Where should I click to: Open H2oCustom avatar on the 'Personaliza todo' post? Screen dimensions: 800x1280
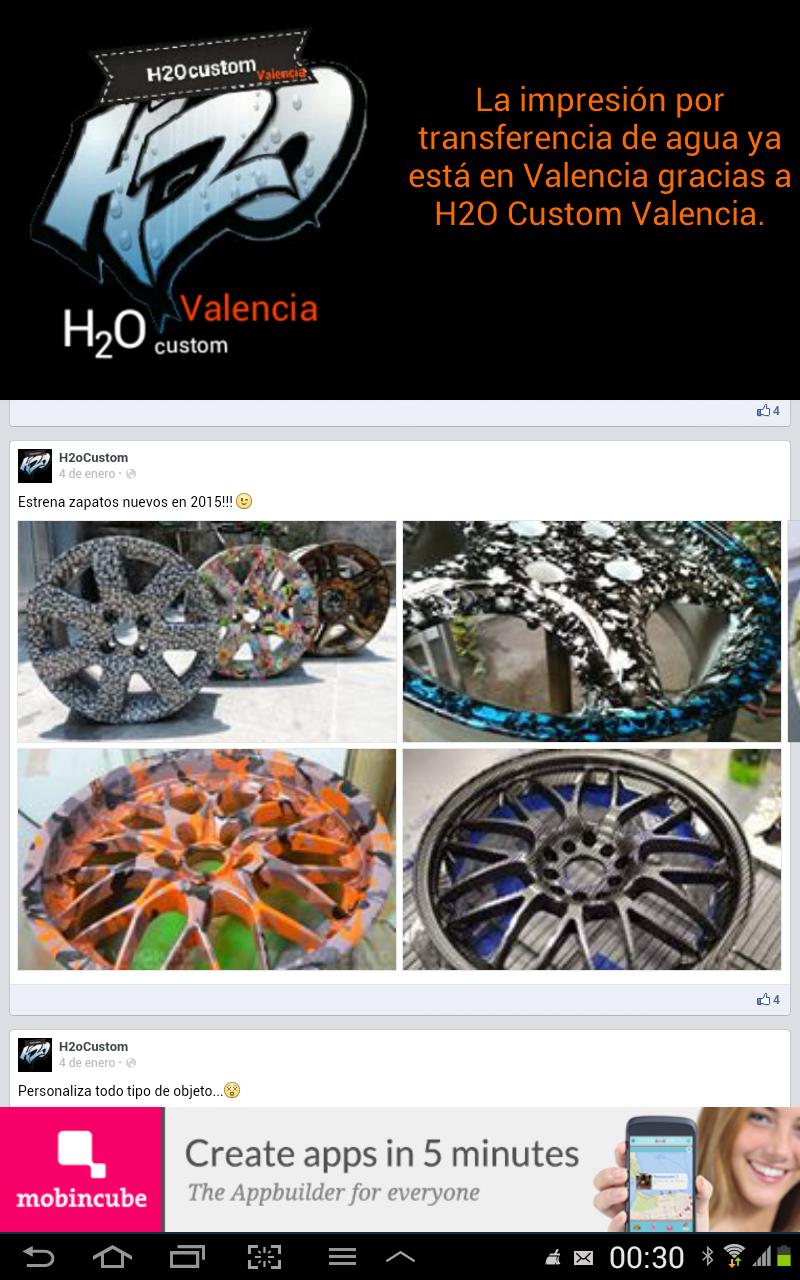(35, 1055)
